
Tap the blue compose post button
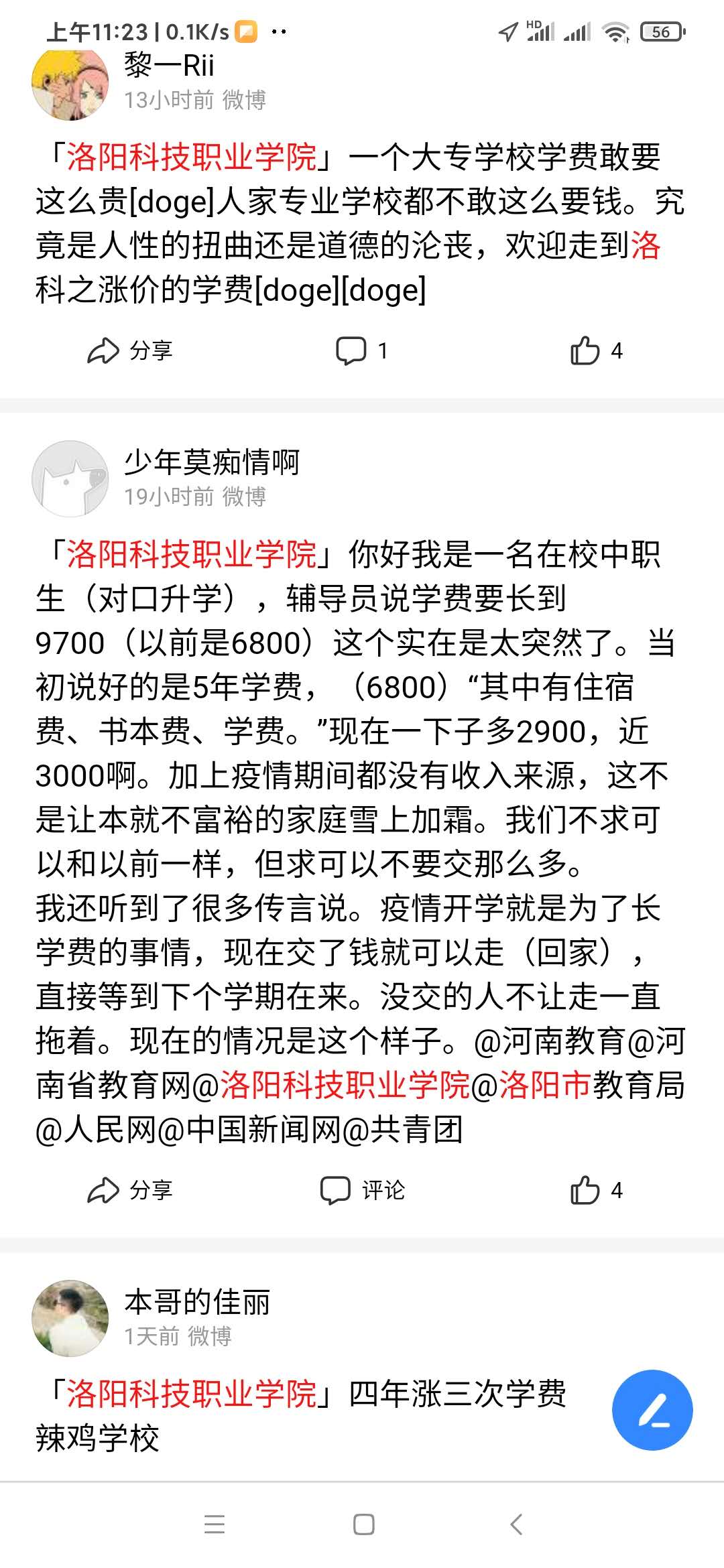click(x=652, y=1411)
